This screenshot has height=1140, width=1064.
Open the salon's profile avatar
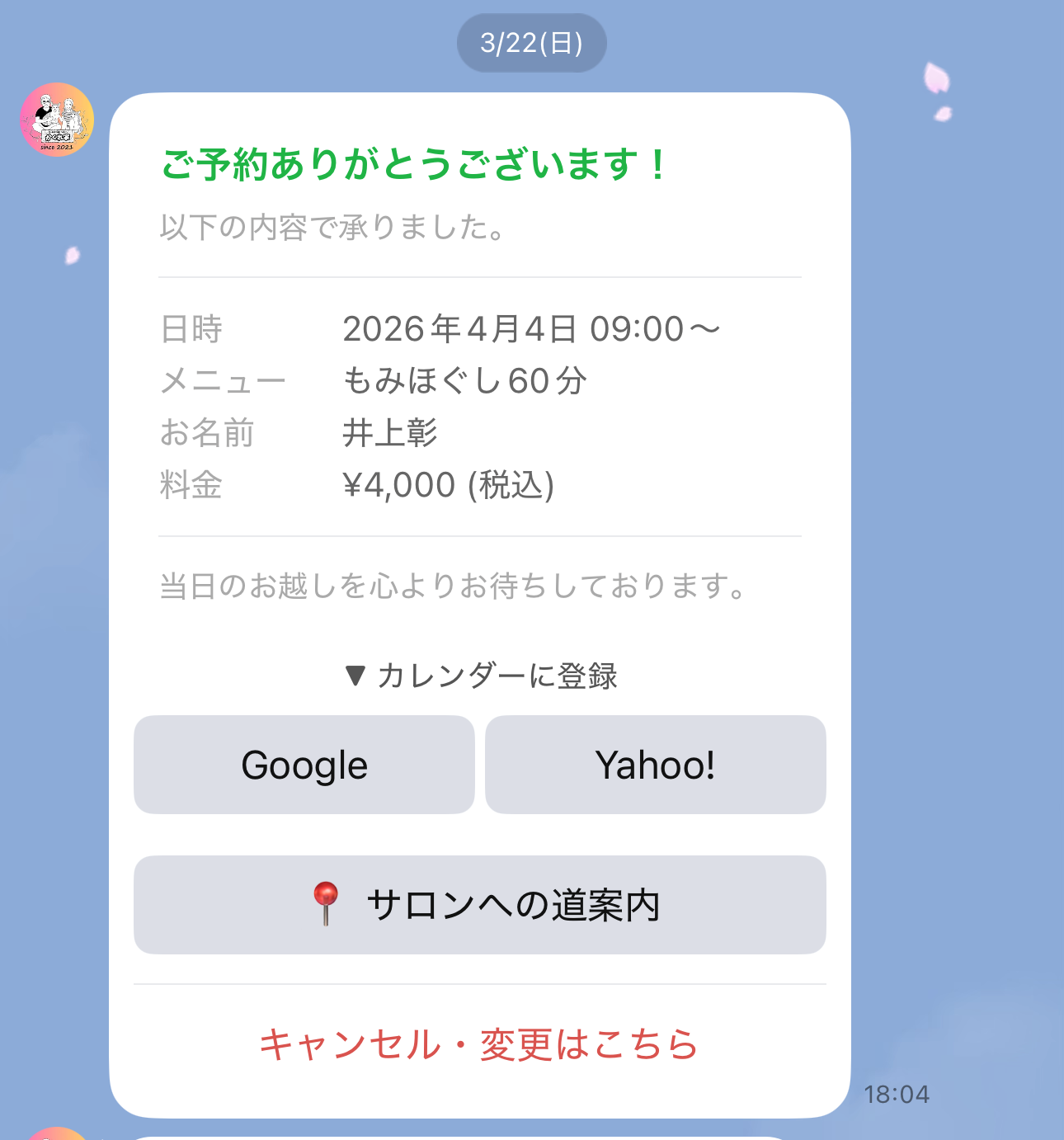tap(57, 120)
